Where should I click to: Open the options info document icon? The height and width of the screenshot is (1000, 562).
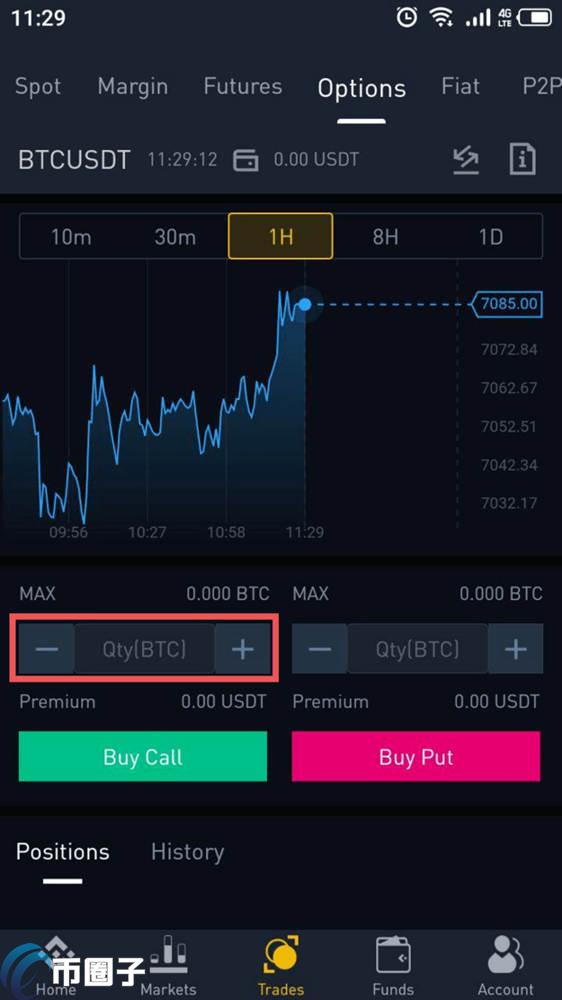(522, 159)
